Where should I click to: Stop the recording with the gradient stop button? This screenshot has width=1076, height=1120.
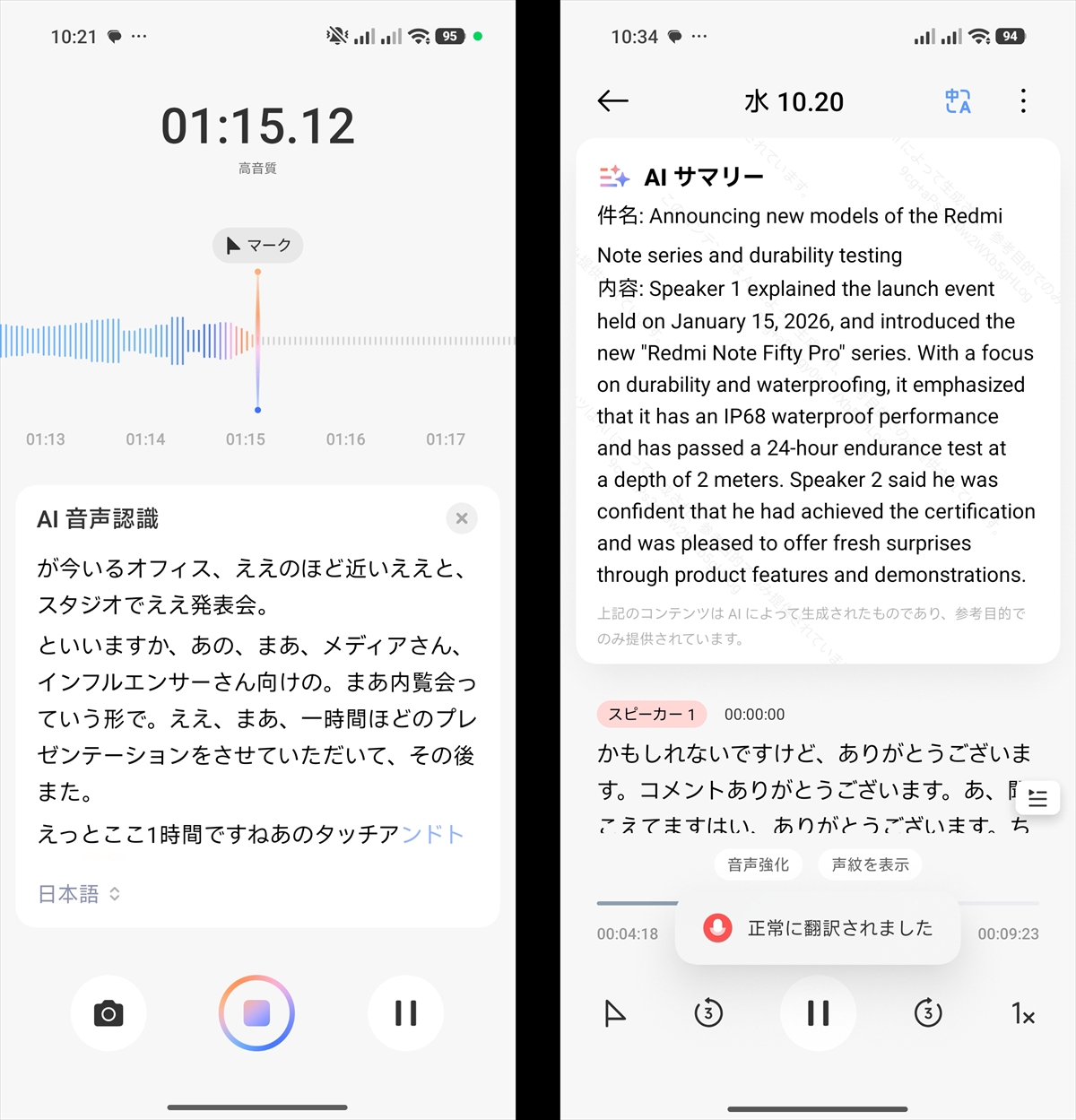pyautogui.click(x=256, y=1013)
